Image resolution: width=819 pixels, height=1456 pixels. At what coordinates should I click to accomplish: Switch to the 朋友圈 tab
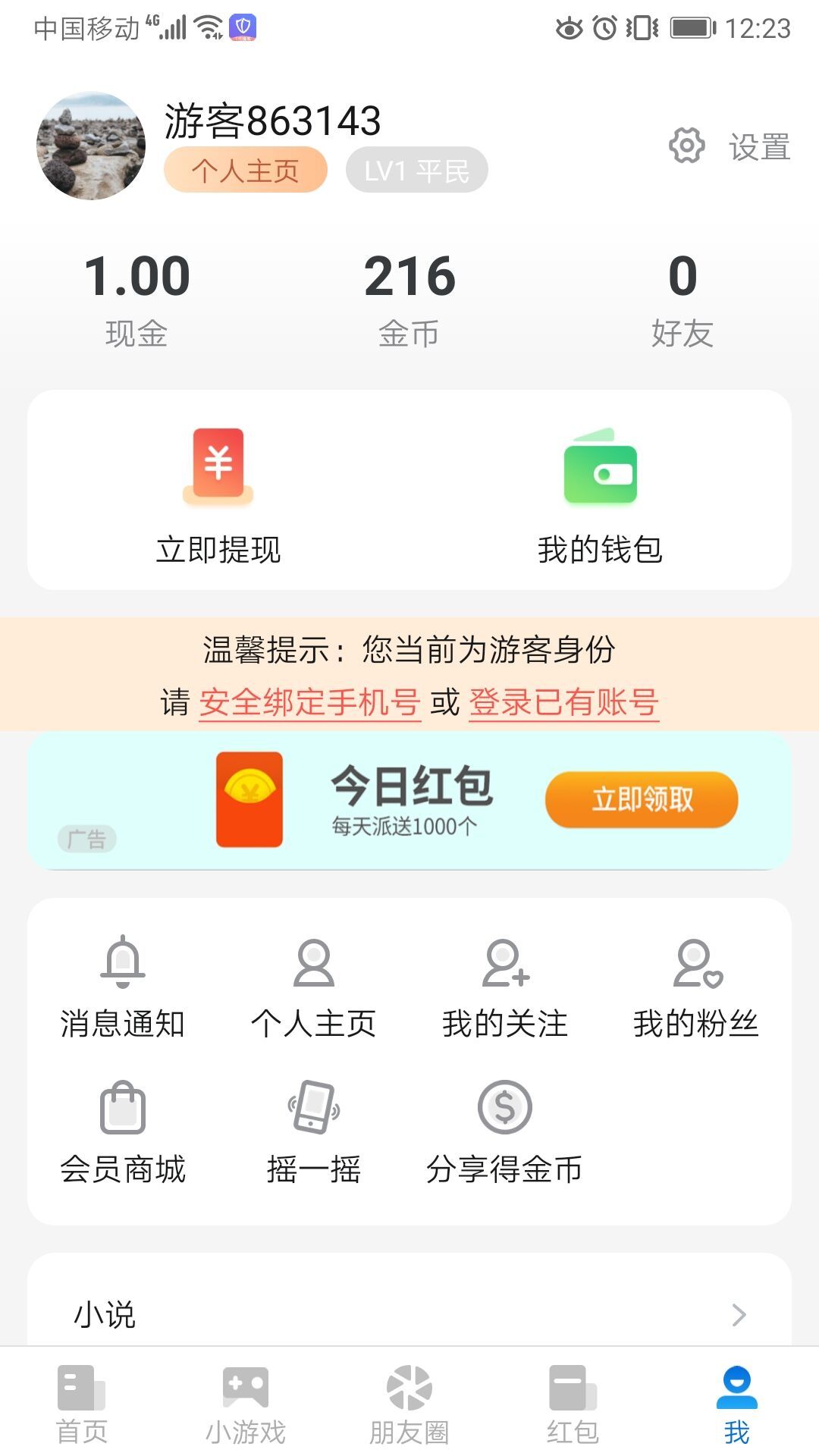pos(409,1404)
